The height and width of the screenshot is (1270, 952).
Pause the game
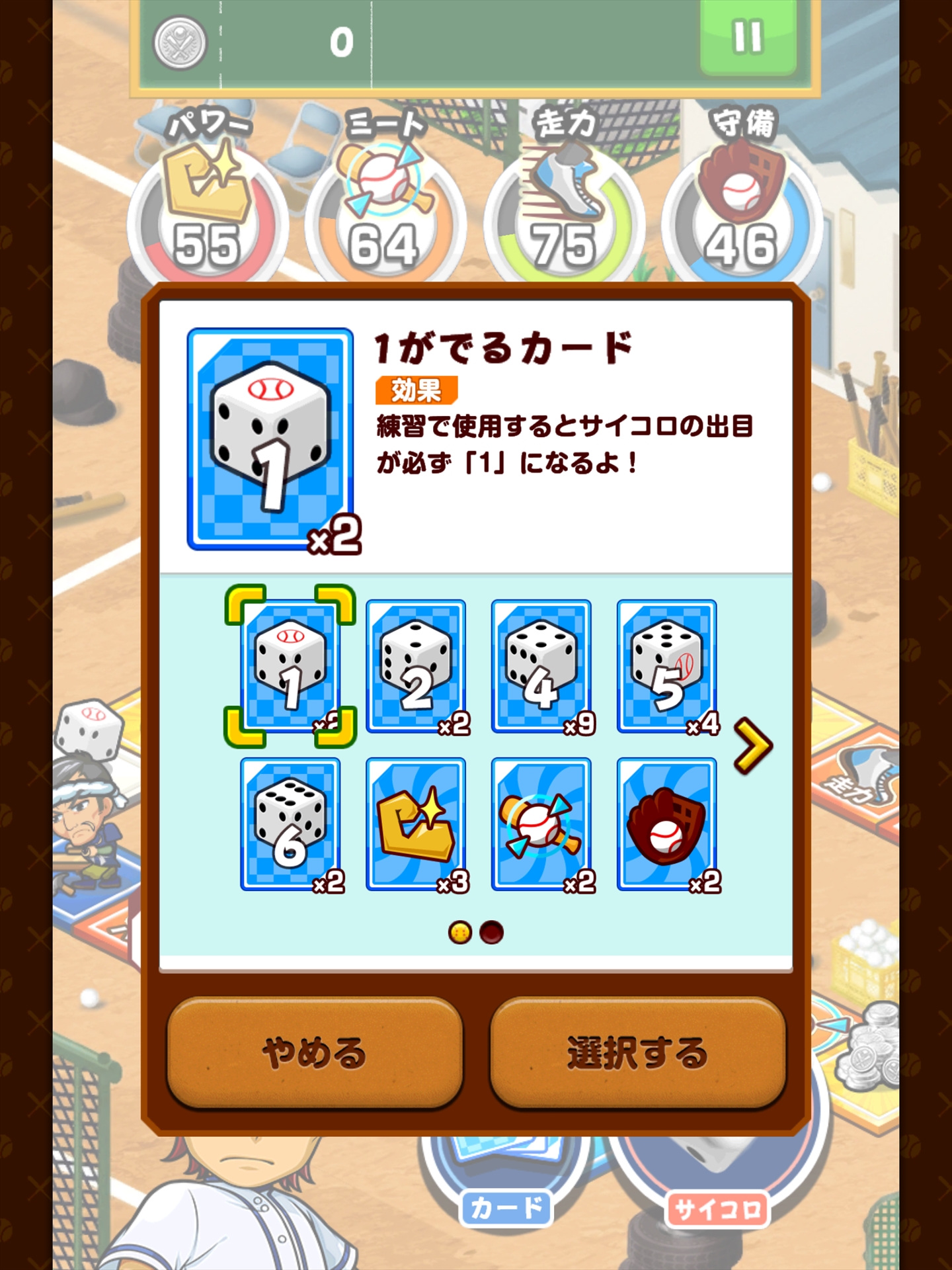coord(748,38)
